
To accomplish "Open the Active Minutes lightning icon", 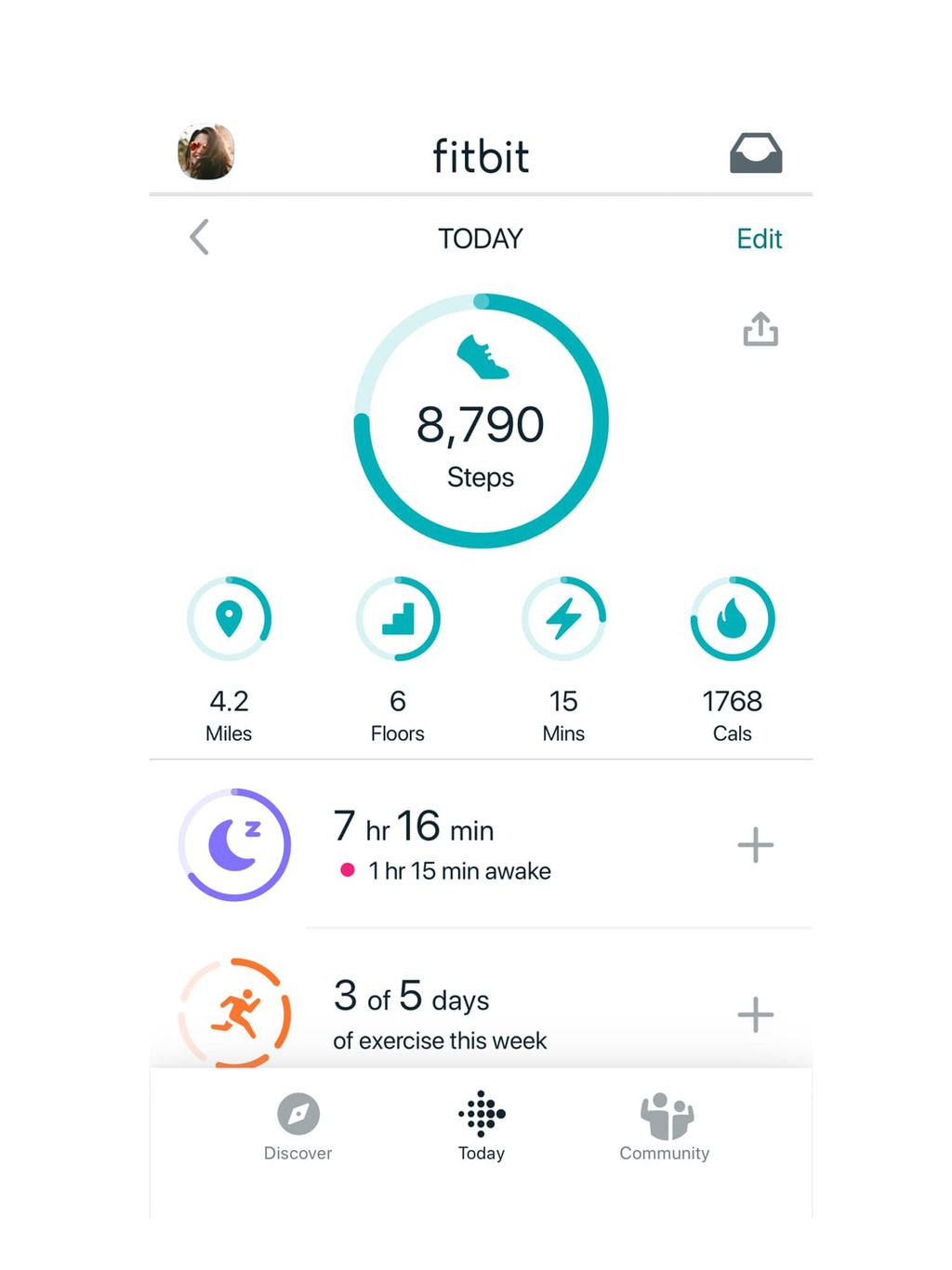I will coord(564,618).
